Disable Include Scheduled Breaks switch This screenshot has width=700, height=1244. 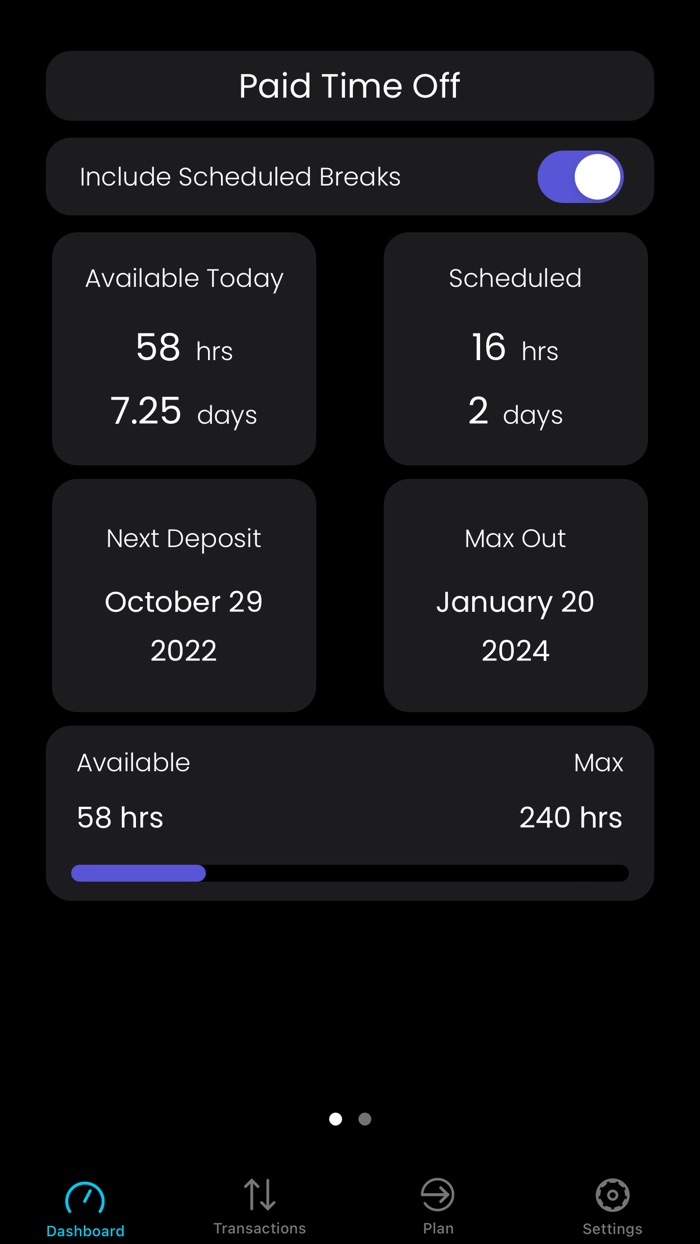click(x=580, y=177)
